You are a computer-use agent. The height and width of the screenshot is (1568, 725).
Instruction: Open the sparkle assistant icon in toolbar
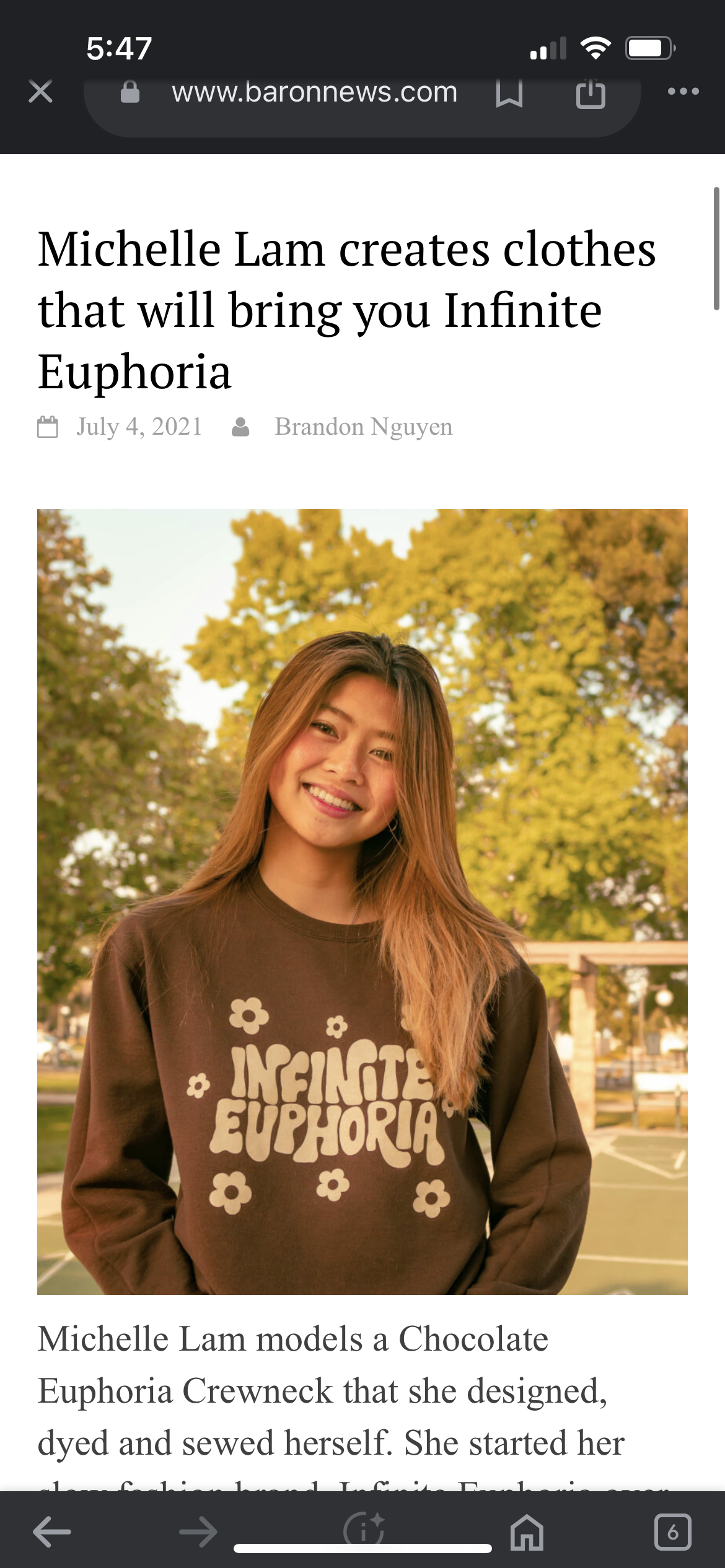click(364, 1527)
